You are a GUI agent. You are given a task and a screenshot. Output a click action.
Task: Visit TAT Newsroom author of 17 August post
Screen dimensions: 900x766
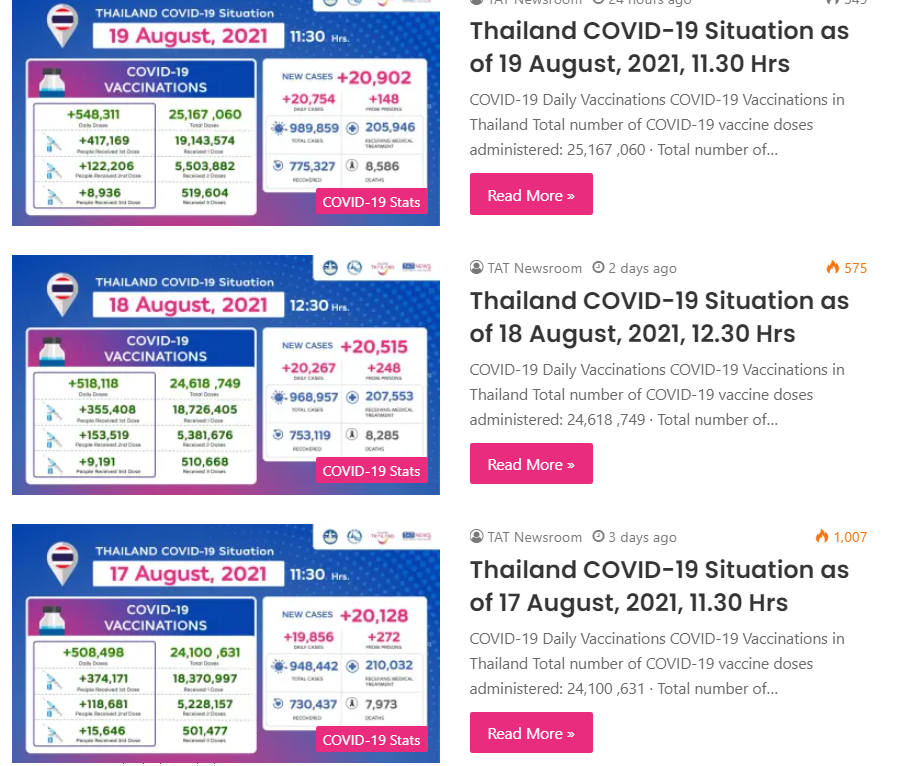pyautogui.click(x=534, y=537)
